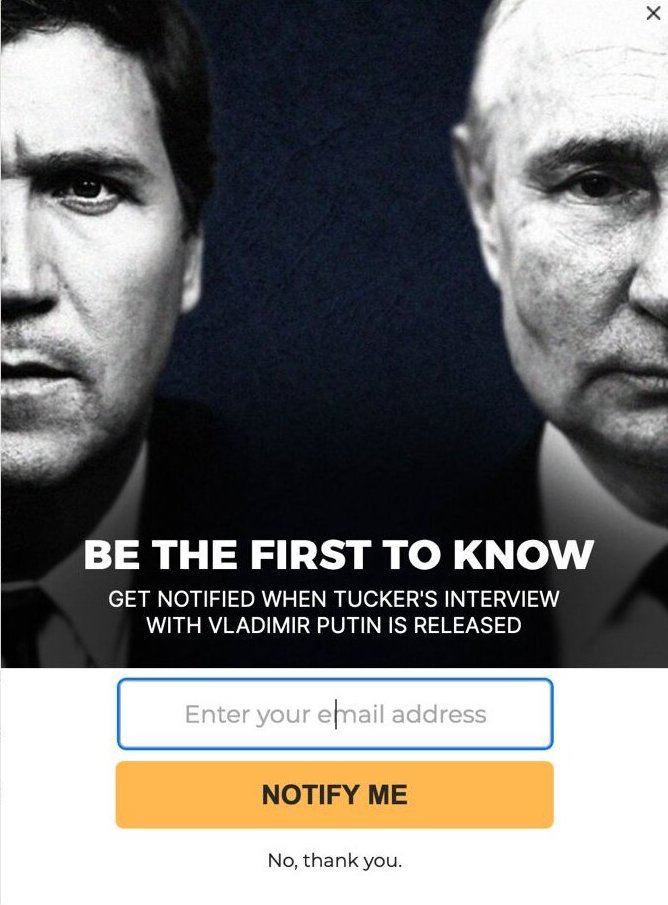Close the popup with the X
This screenshot has width=668, height=905.
pyautogui.click(x=653, y=13)
